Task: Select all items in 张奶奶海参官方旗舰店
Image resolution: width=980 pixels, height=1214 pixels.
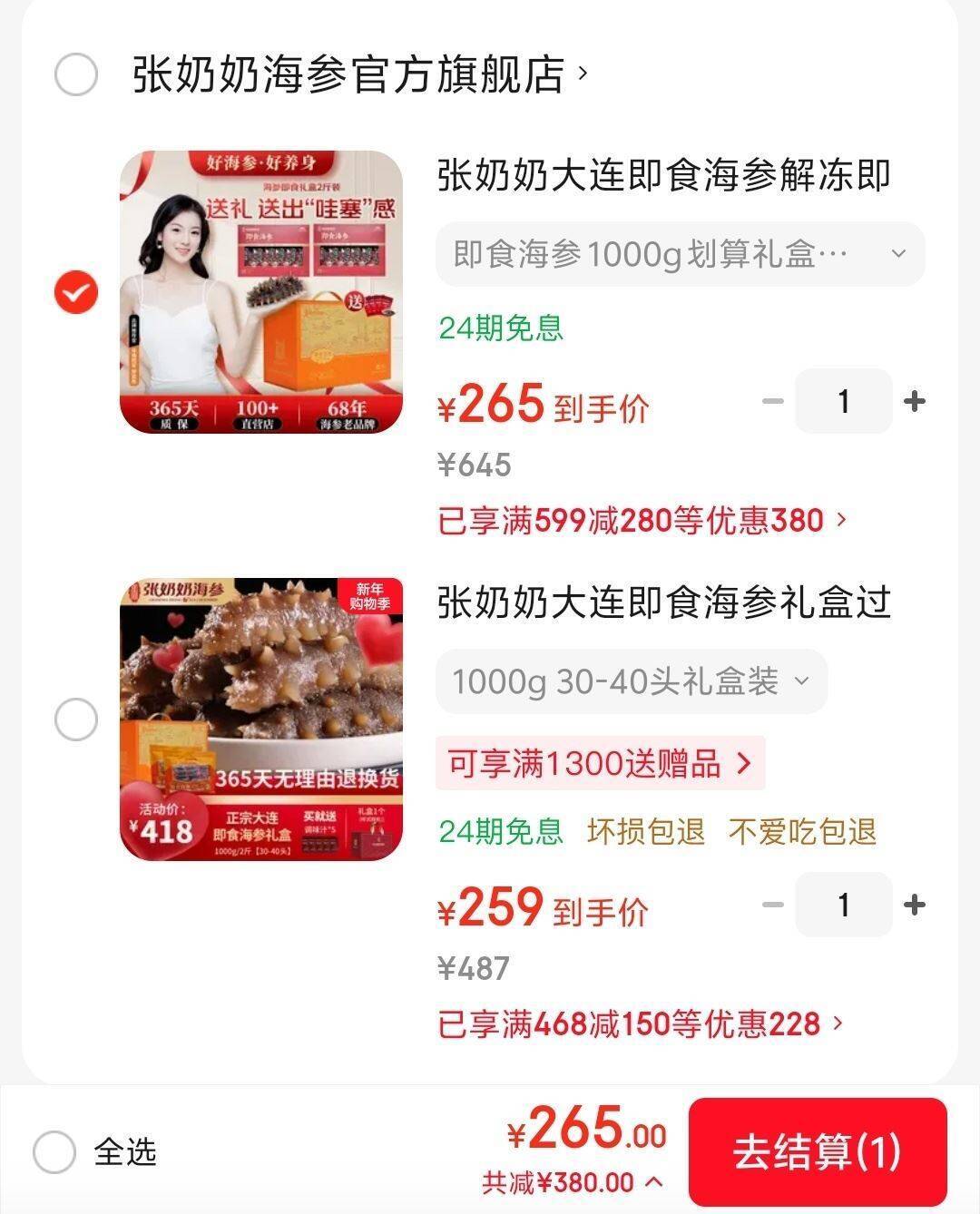Action: pyautogui.click(x=76, y=74)
